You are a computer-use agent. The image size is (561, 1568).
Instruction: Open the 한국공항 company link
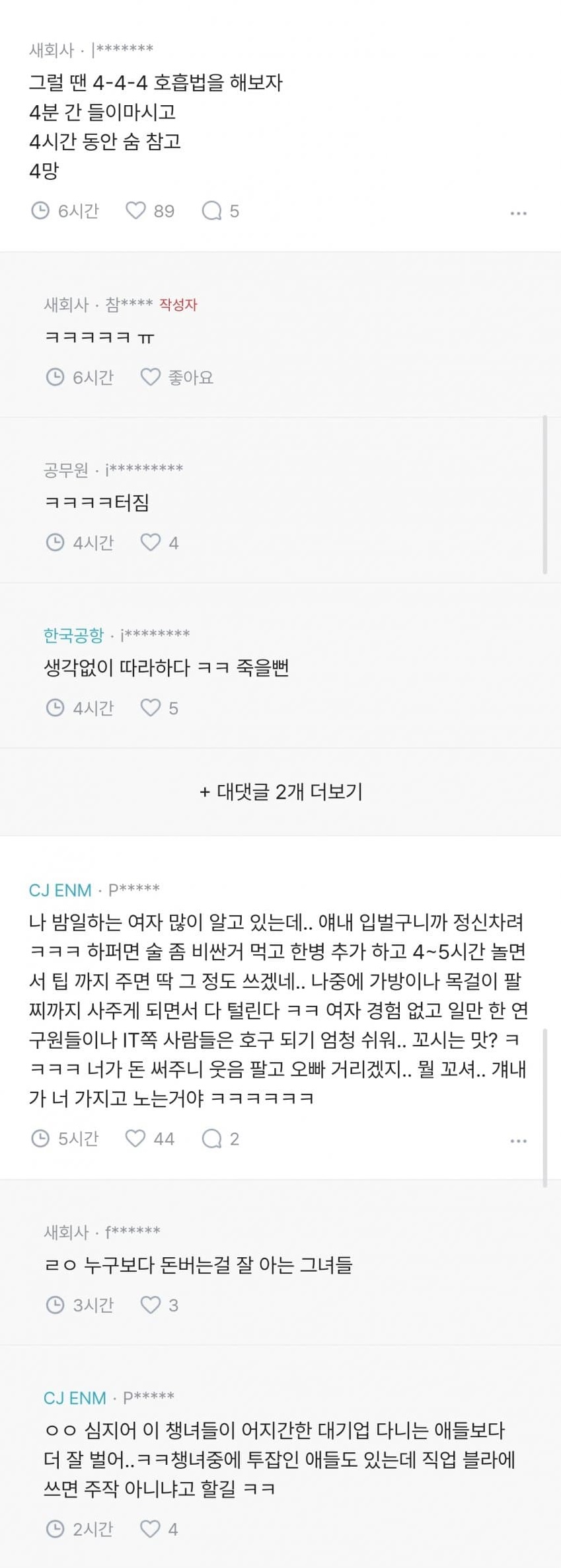(x=73, y=636)
